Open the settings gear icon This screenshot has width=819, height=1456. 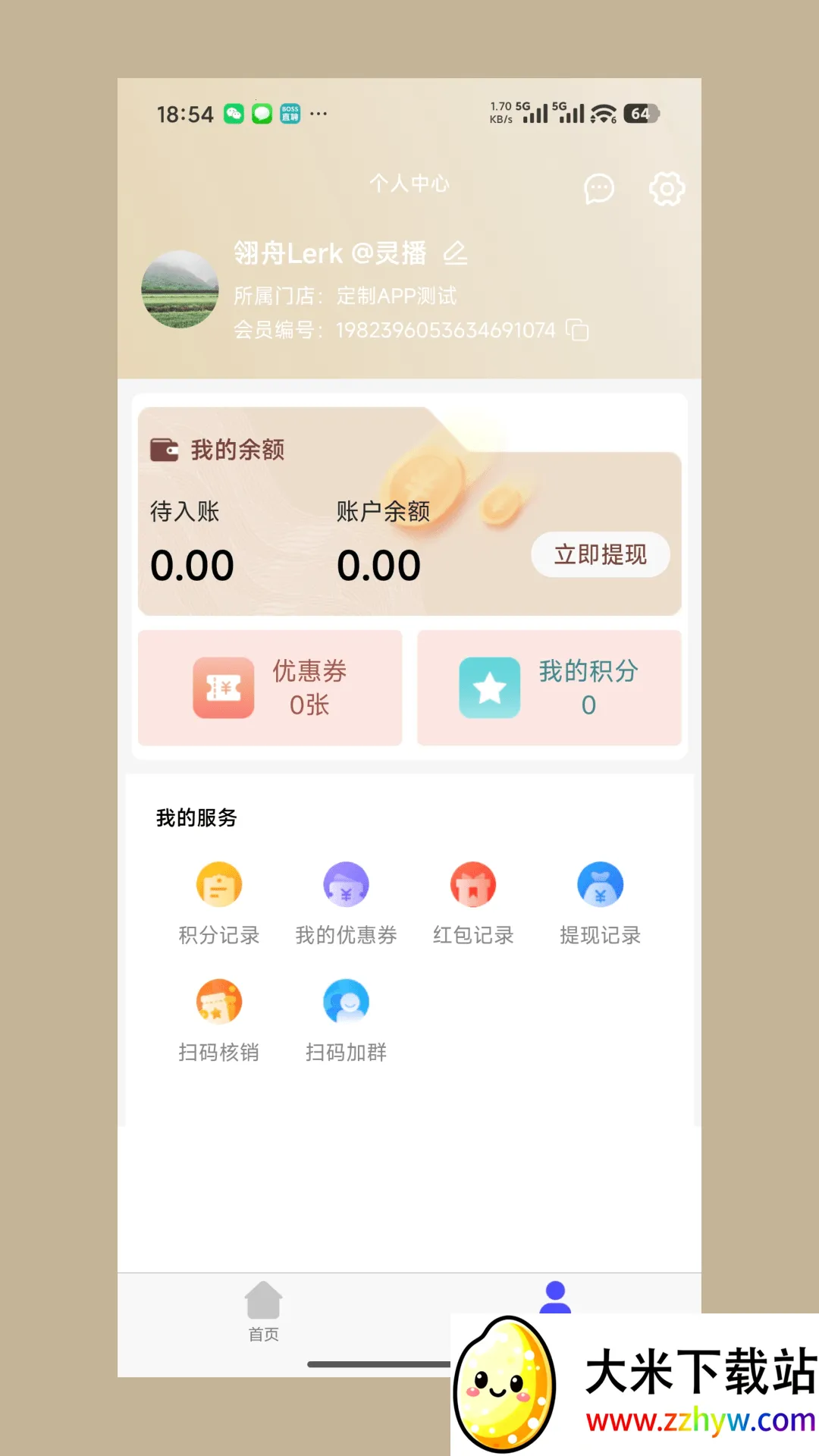tap(666, 189)
